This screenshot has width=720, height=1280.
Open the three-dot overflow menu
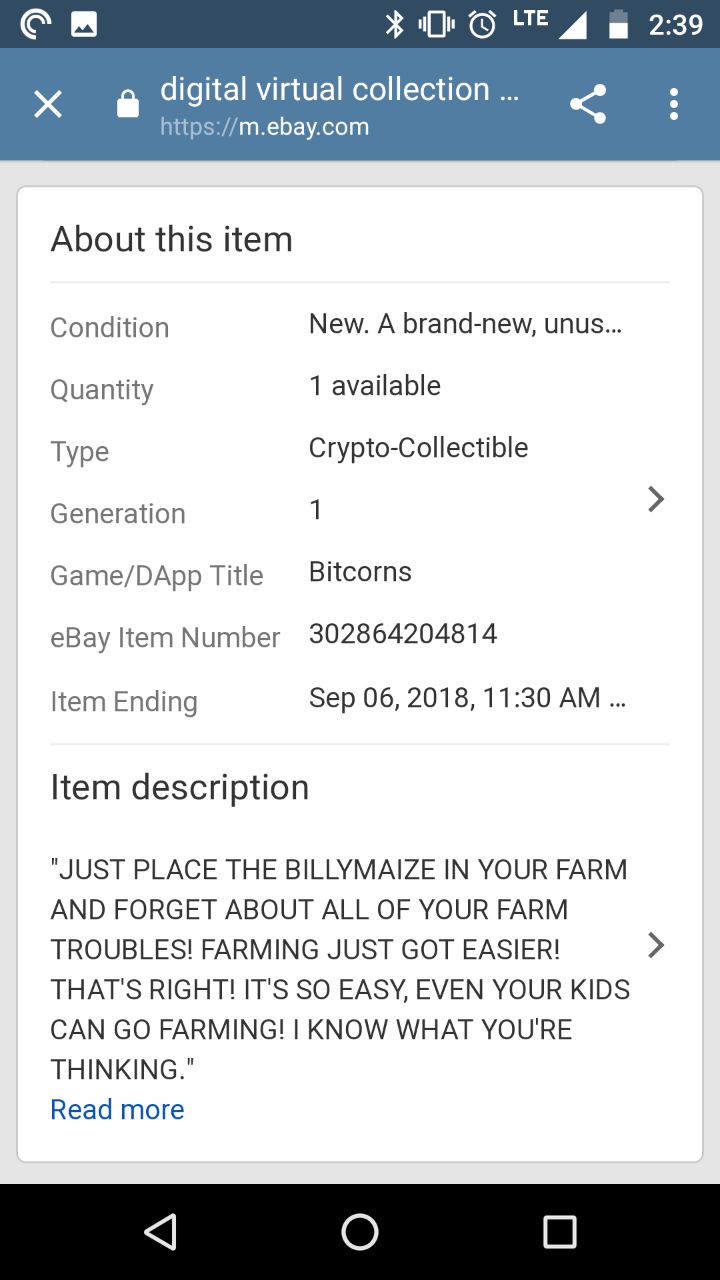[674, 104]
